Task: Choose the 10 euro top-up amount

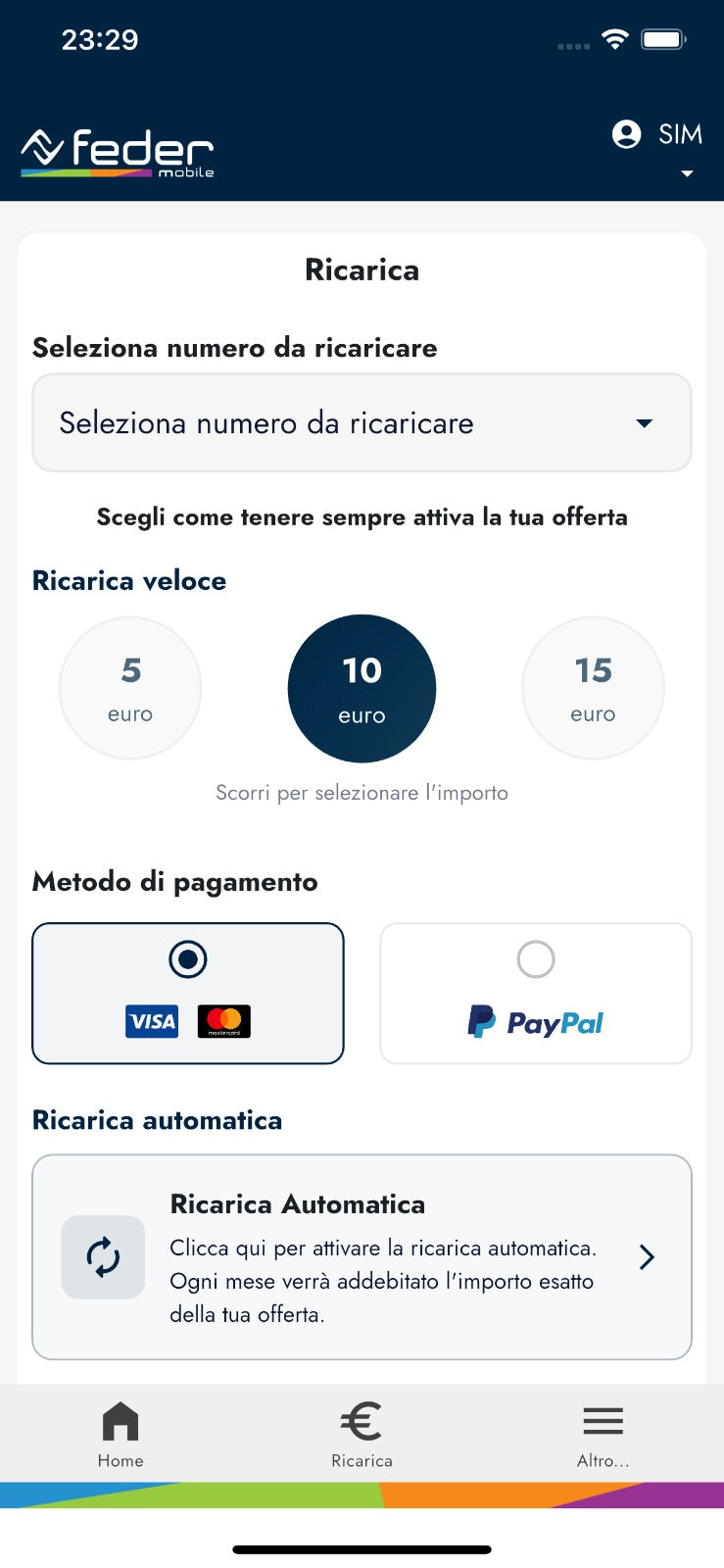Action: coord(362,688)
